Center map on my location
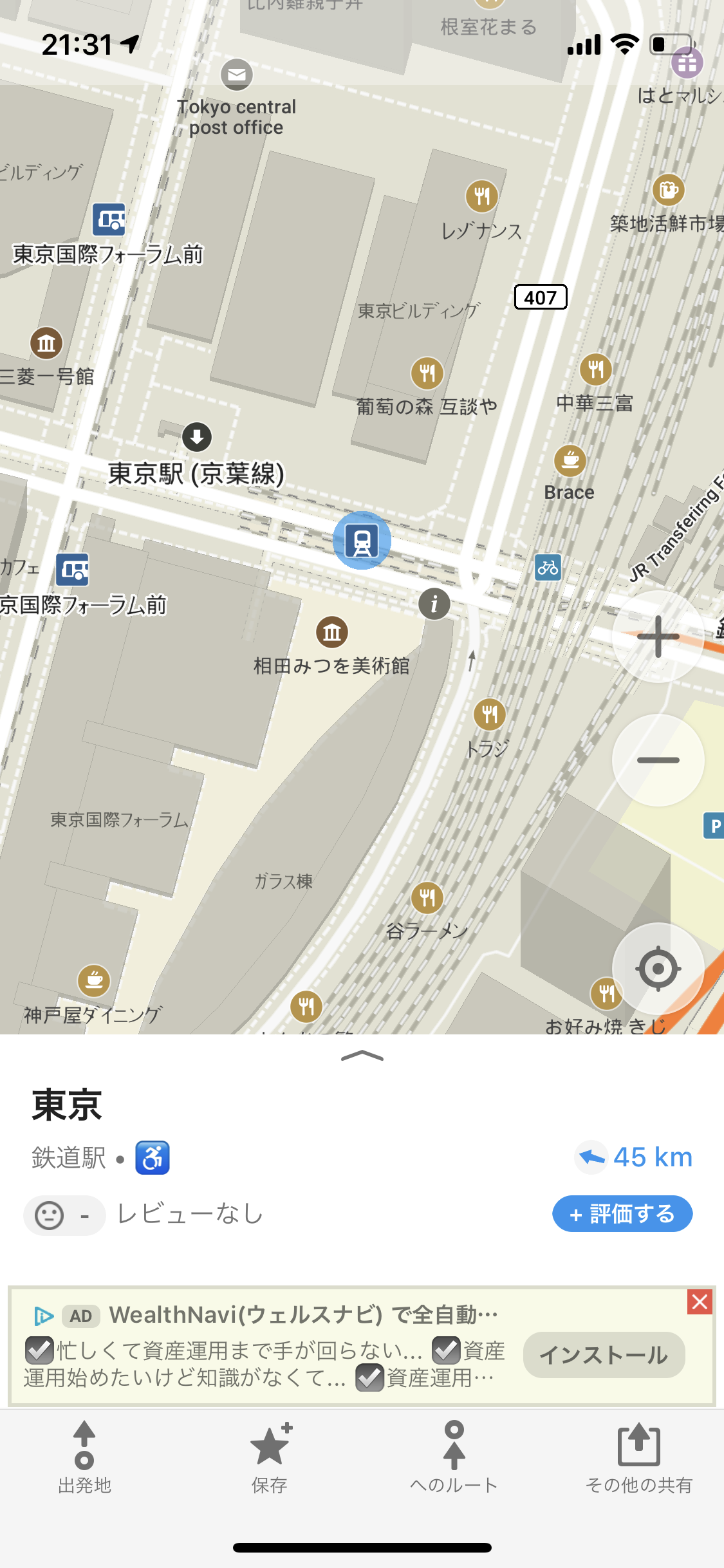This screenshot has width=724, height=1568. pyautogui.click(x=658, y=969)
